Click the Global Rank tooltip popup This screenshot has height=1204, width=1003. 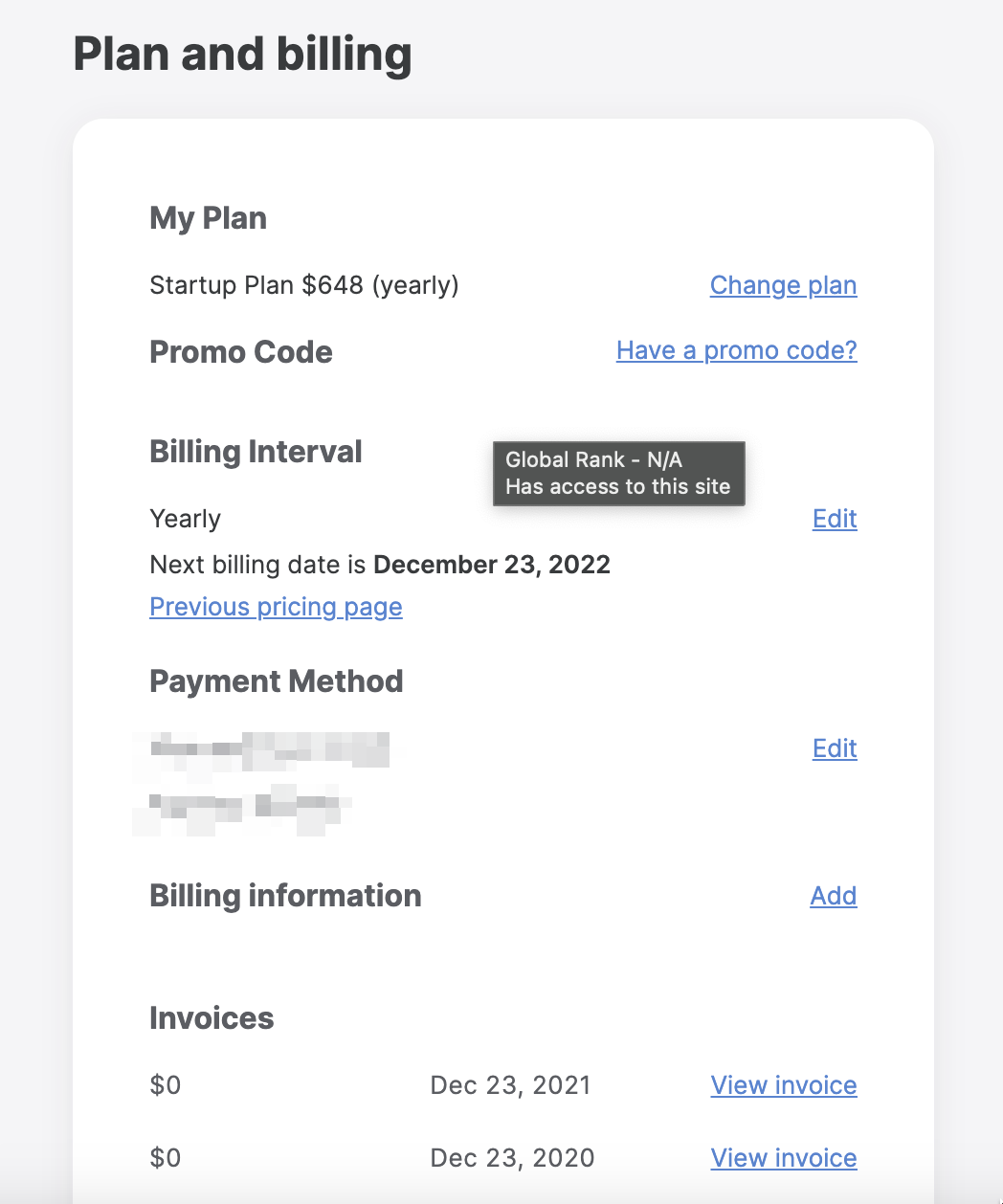[x=618, y=473]
